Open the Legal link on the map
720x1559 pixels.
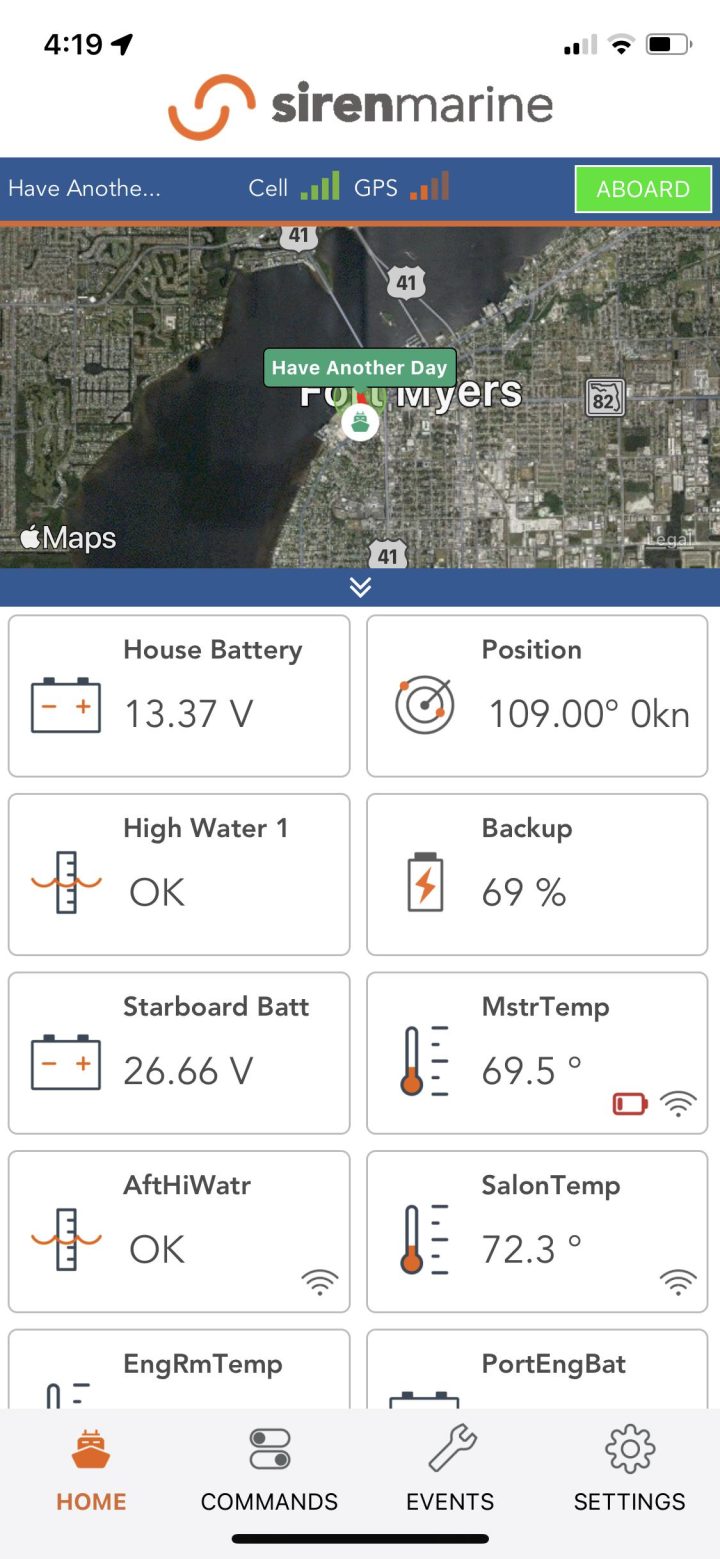(669, 540)
